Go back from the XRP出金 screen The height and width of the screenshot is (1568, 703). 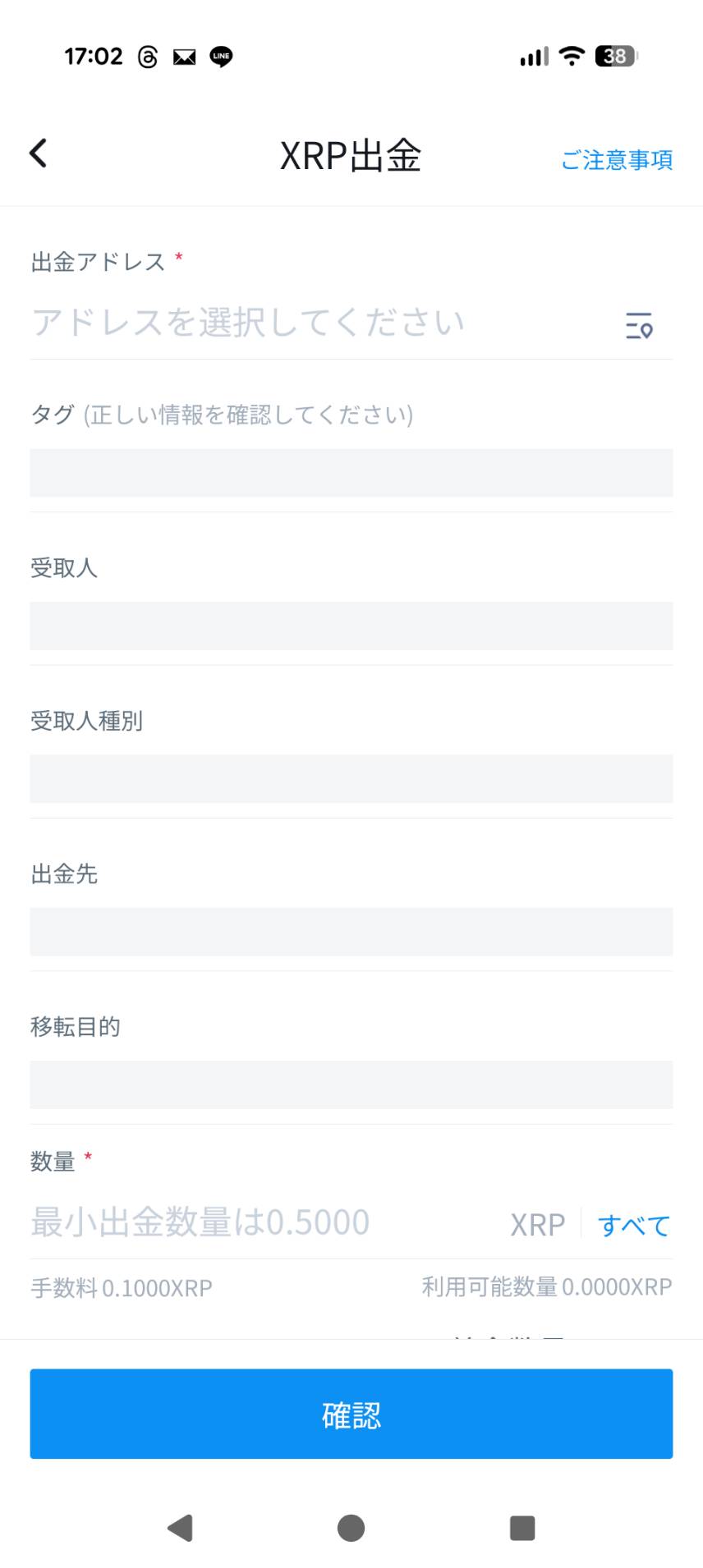click(x=39, y=154)
